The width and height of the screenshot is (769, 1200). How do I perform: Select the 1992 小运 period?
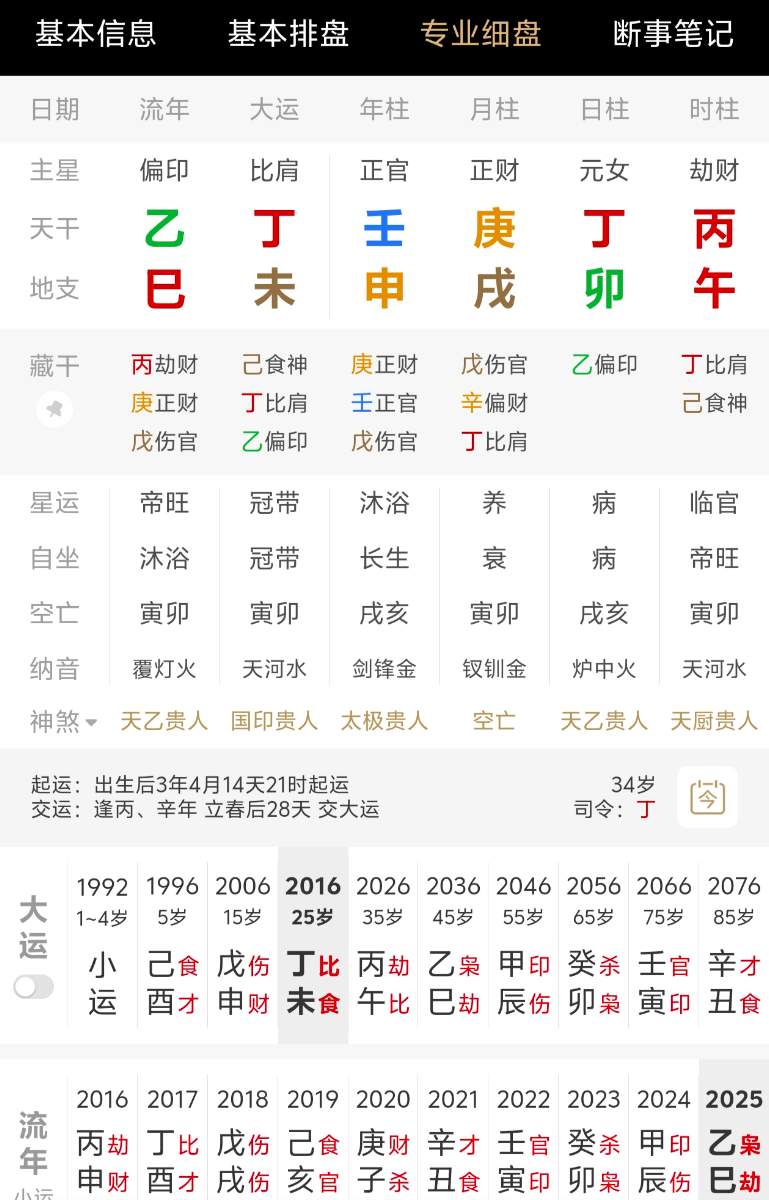102,945
